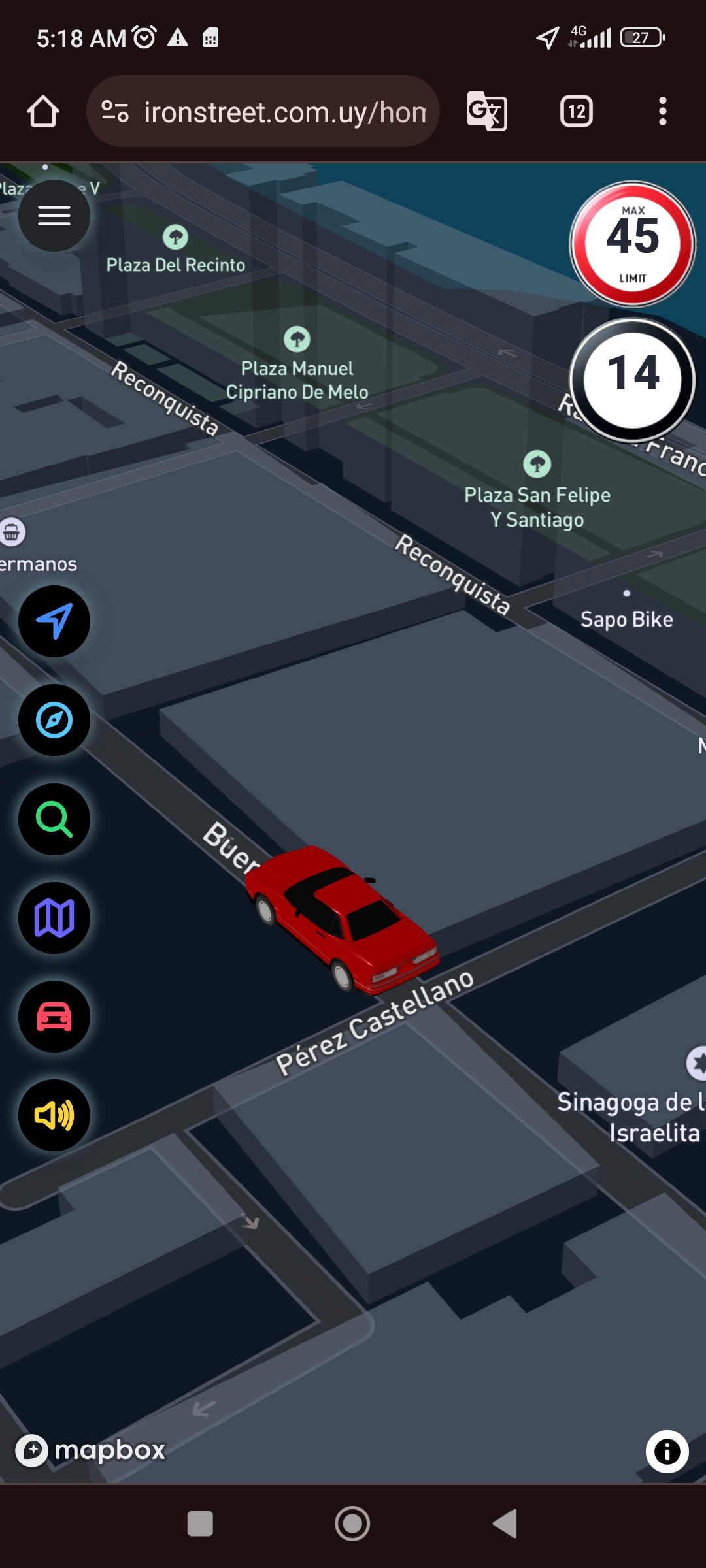706x1568 pixels.
Task: Go to the browser home page
Action: (x=43, y=112)
